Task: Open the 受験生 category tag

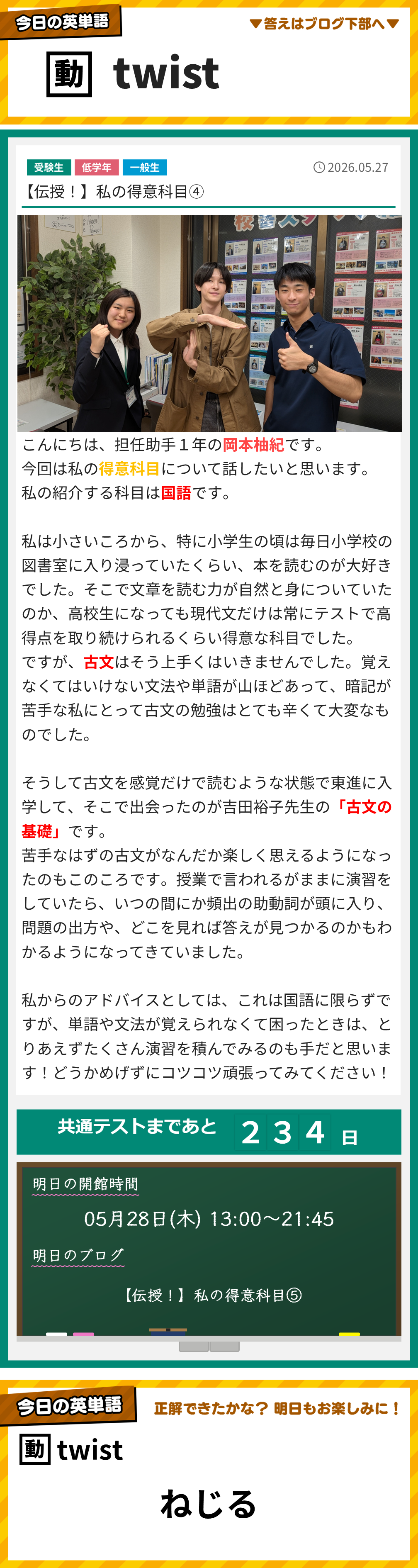Action: [49, 168]
